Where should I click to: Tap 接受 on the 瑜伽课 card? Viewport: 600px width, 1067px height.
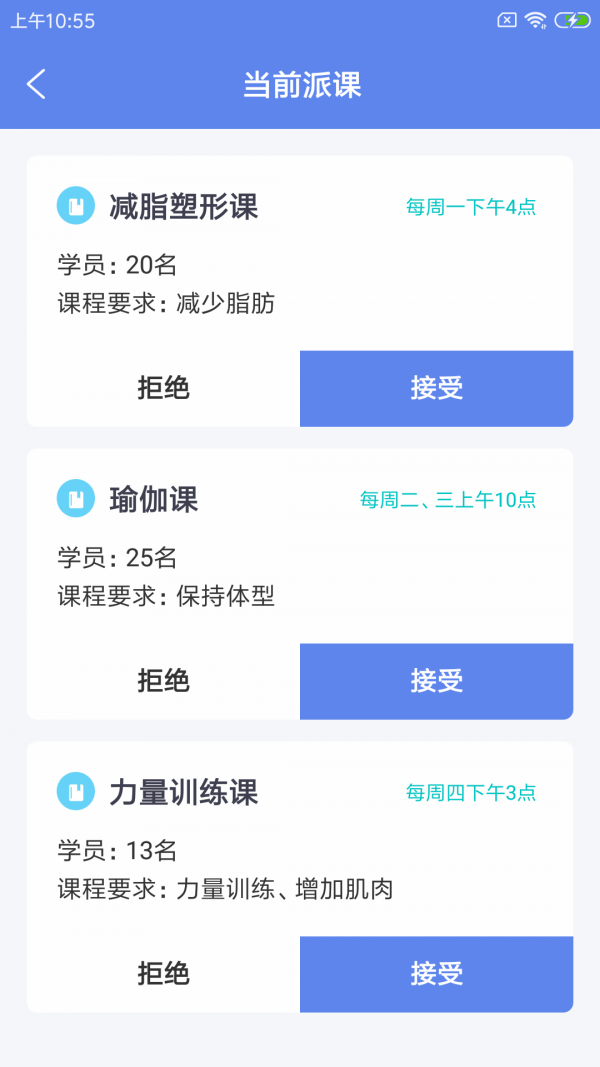(x=436, y=681)
